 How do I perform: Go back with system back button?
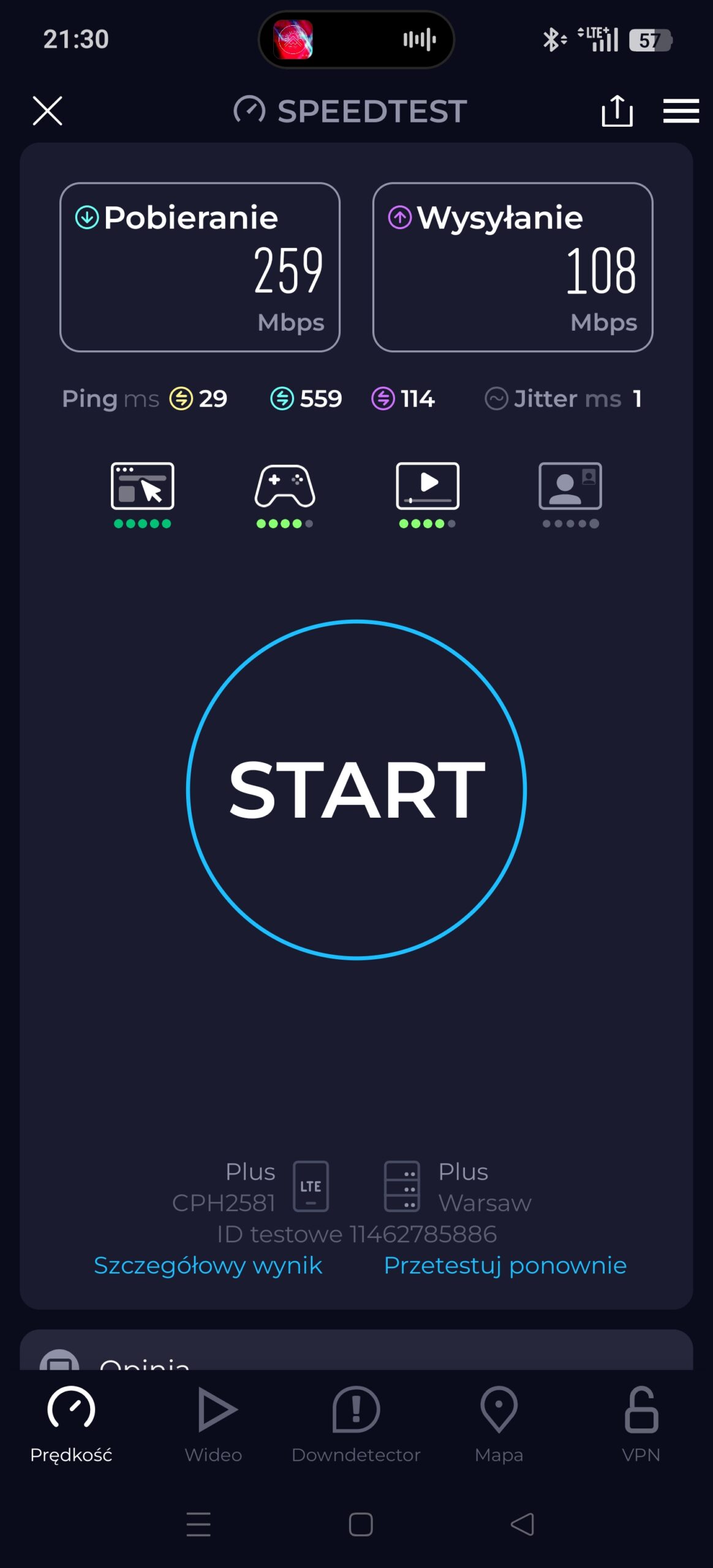point(522,1525)
